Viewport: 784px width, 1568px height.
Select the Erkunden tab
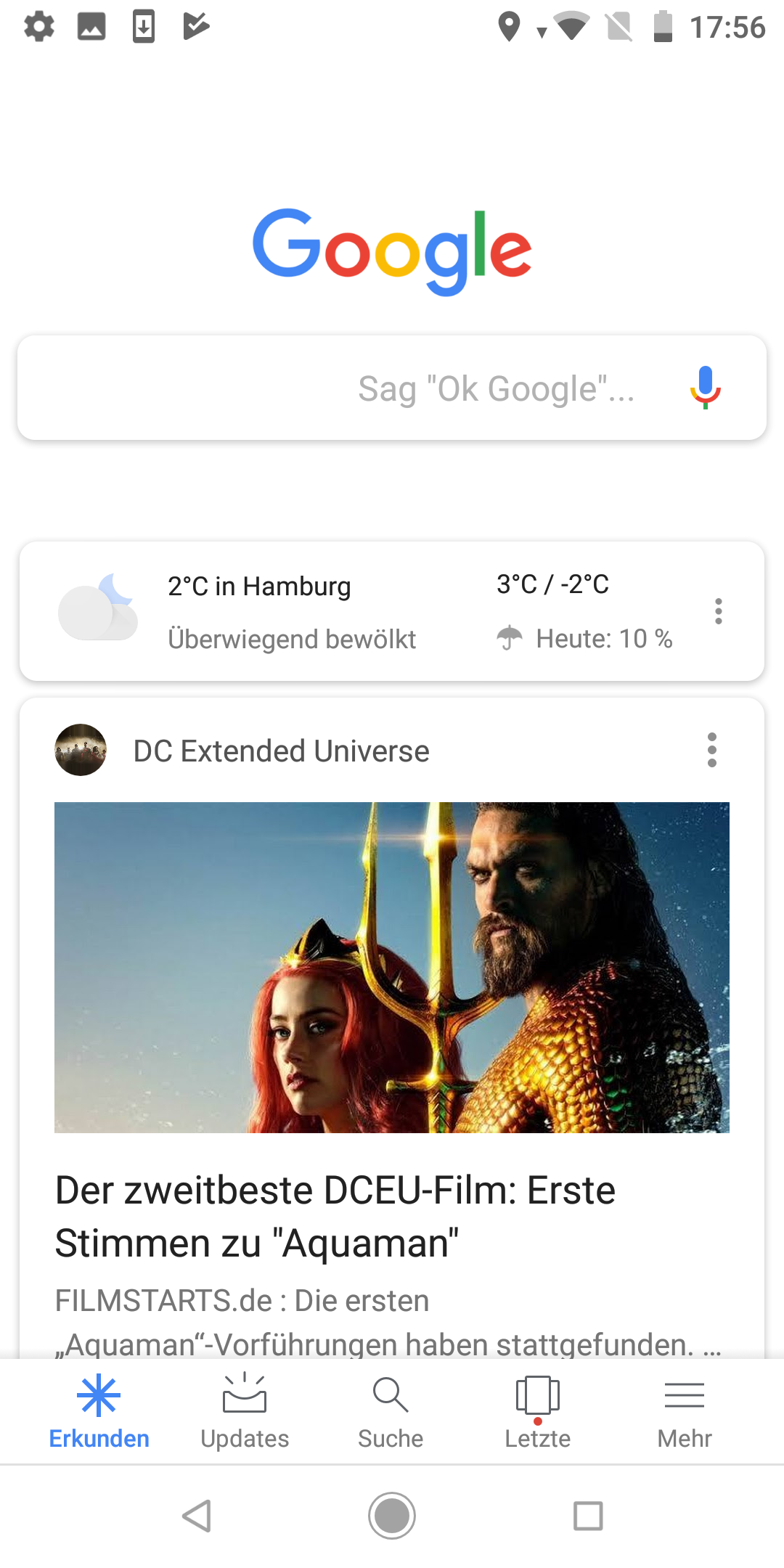[x=99, y=1412]
